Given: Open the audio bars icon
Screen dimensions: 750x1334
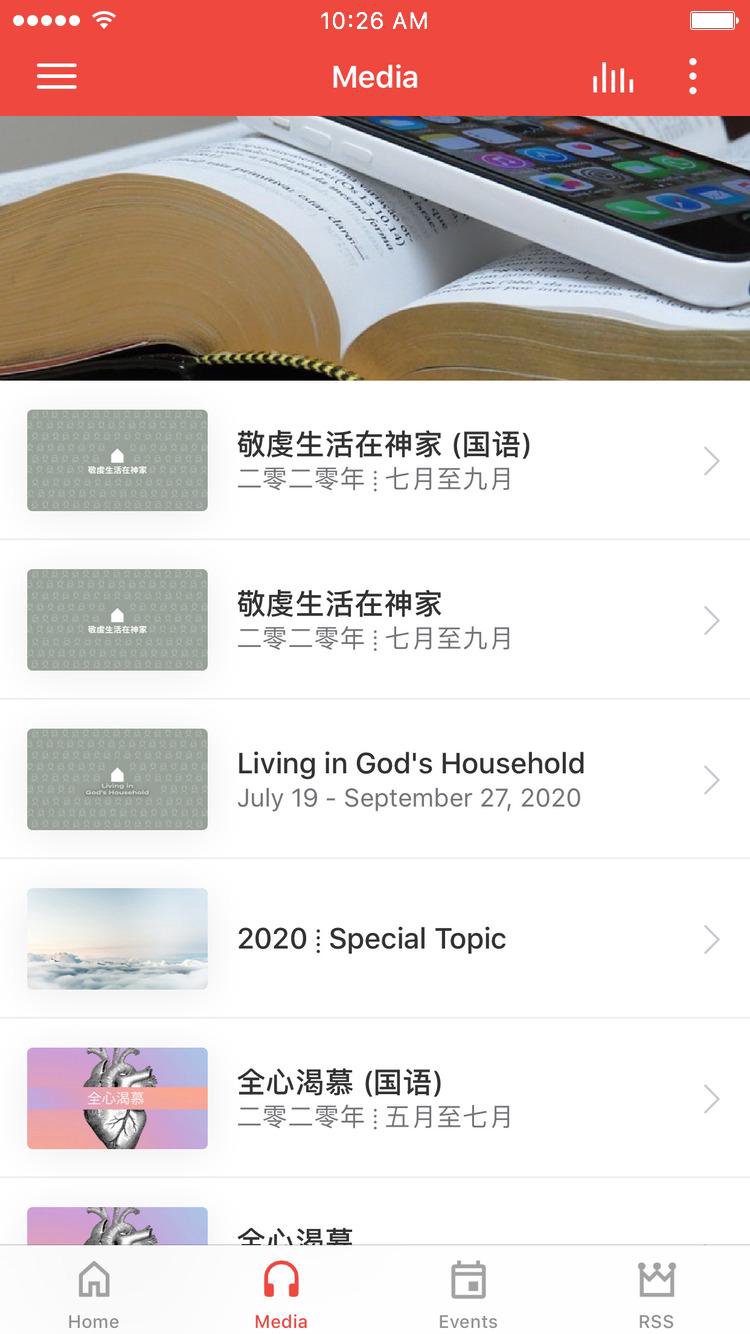Looking at the screenshot, I should (x=612, y=77).
